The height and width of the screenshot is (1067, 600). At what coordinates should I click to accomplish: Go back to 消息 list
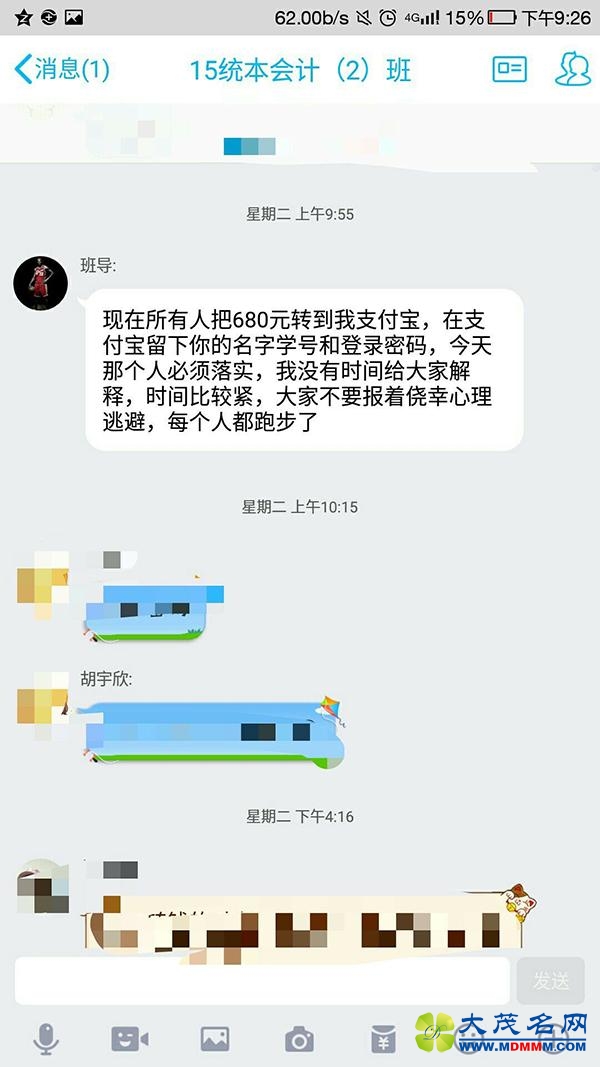click(60, 70)
